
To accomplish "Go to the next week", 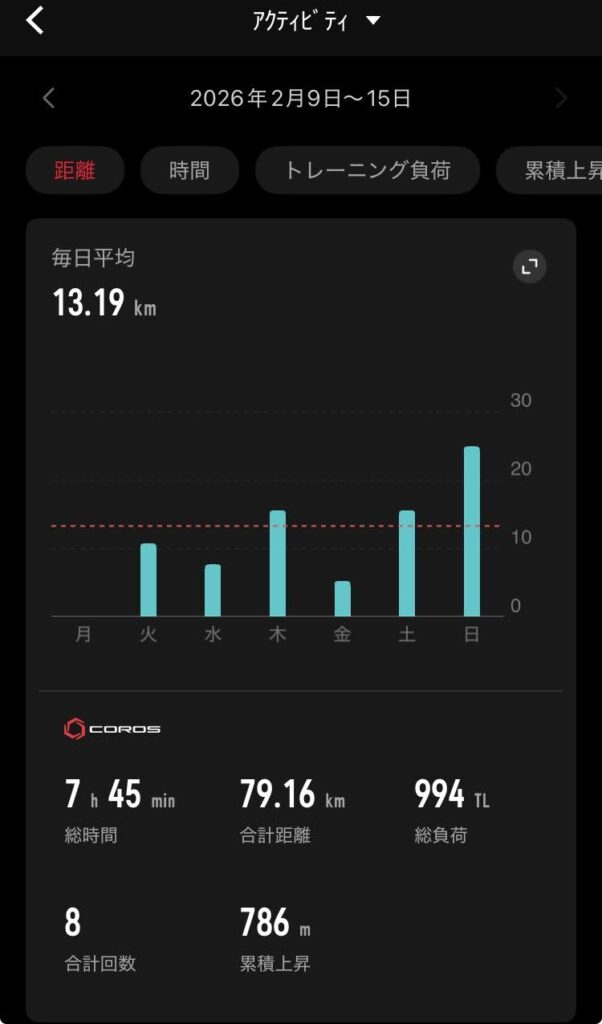I will click(561, 98).
